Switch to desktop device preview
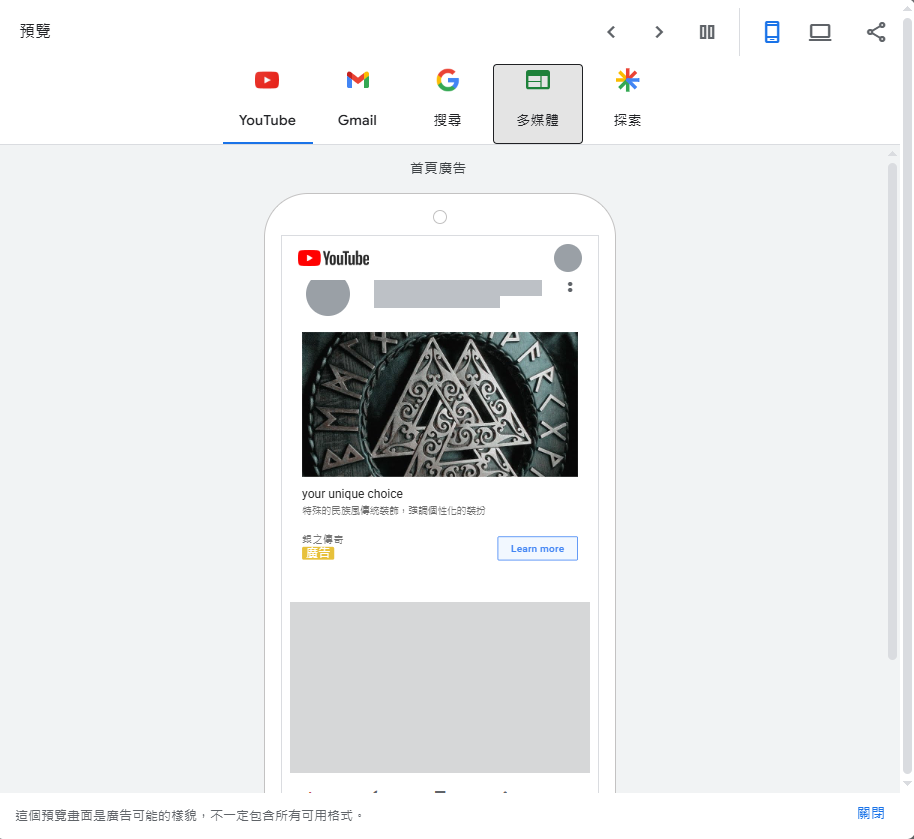 pyautogui.click(x=820, y=32)
